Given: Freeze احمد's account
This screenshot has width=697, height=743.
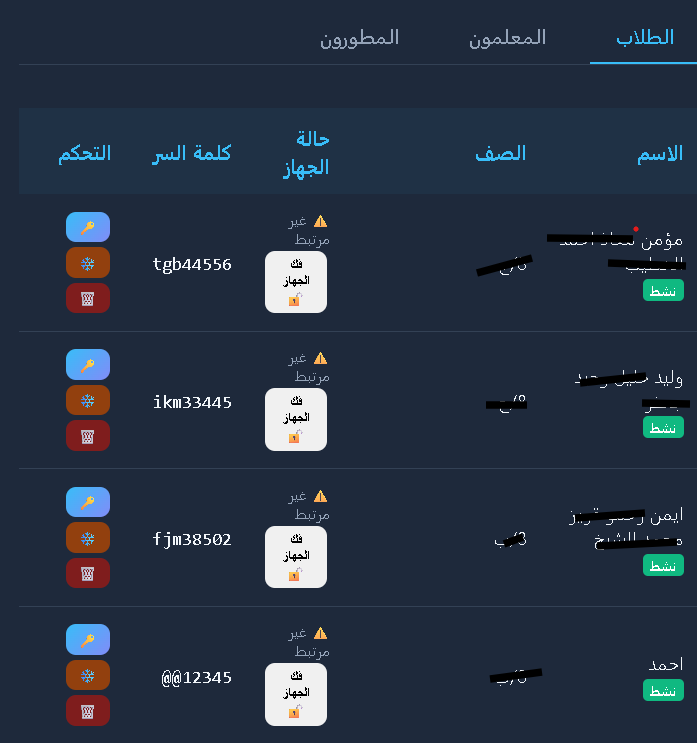Looking at the screenshot, I should [88, 675].
